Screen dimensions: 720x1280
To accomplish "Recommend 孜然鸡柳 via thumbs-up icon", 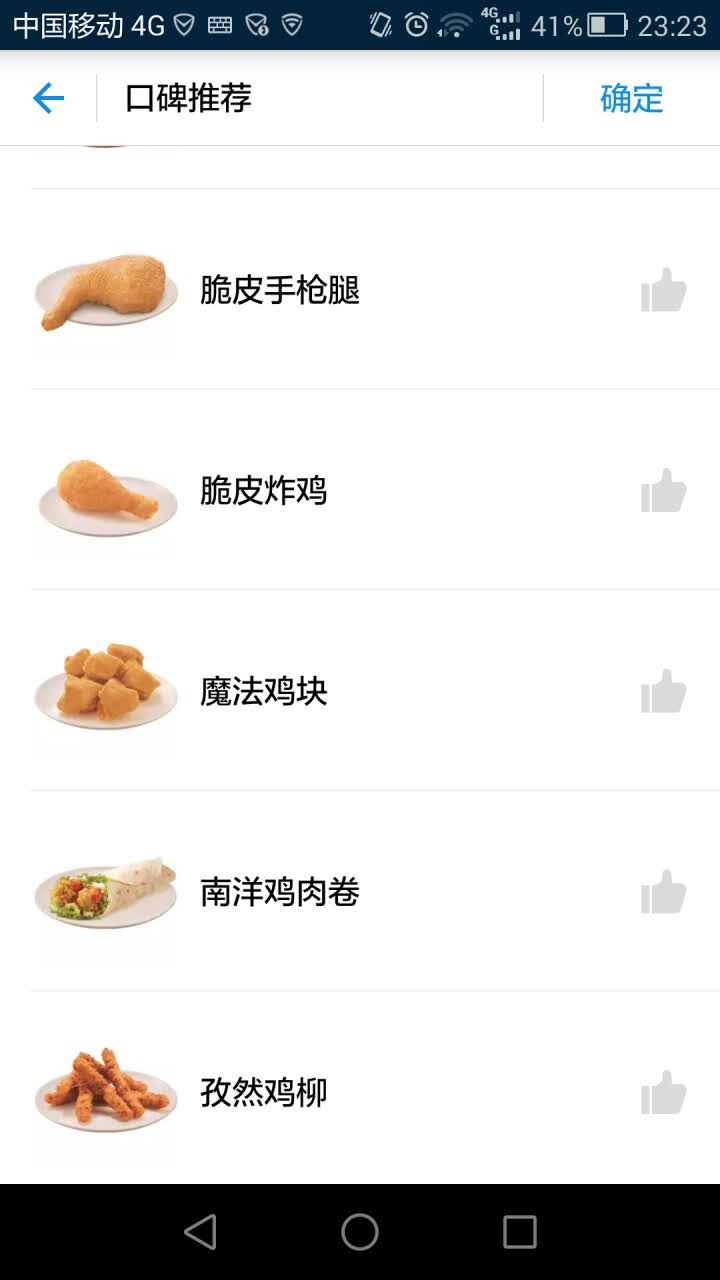I will (x=663, y=1093).
